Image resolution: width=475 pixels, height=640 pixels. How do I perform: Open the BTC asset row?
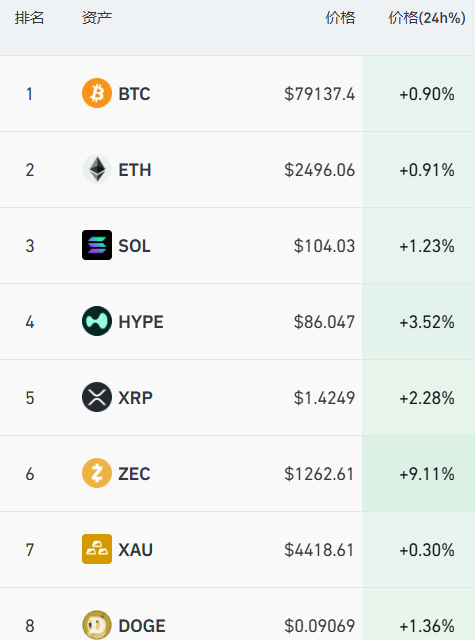point(238,94)
